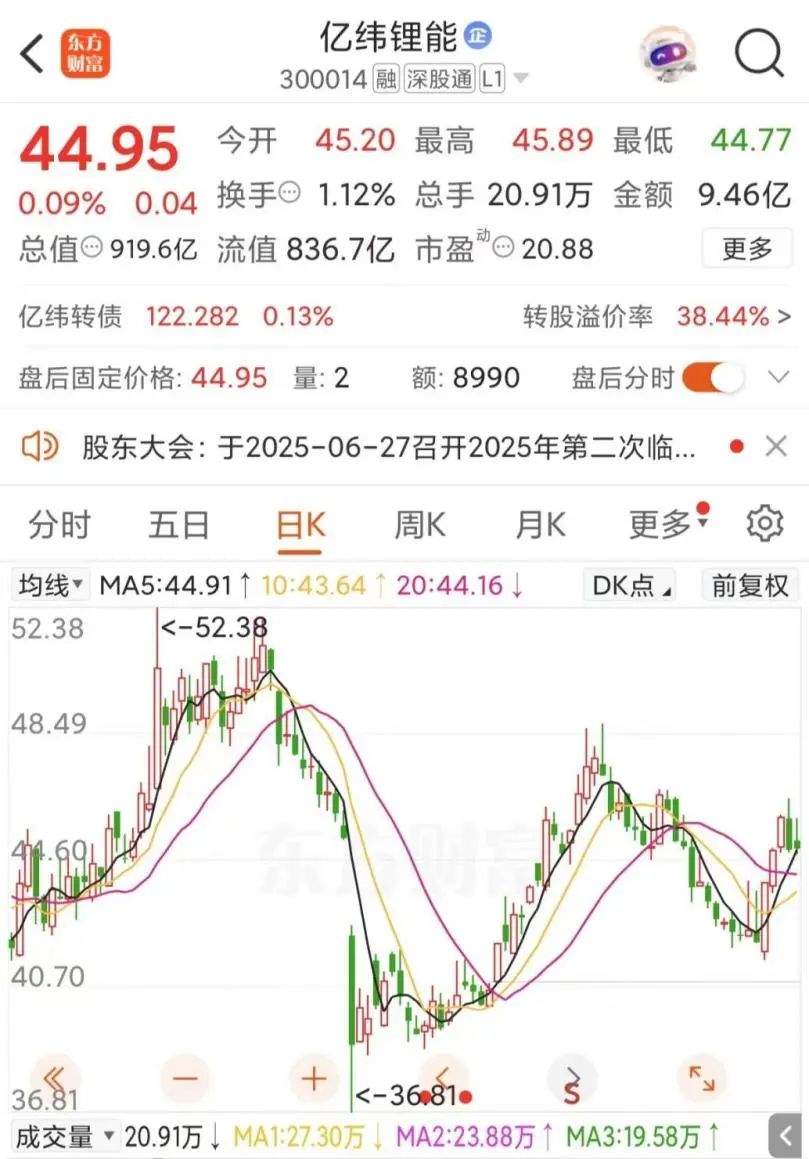Click the 前复权 adjustment button

coord(748,584)
